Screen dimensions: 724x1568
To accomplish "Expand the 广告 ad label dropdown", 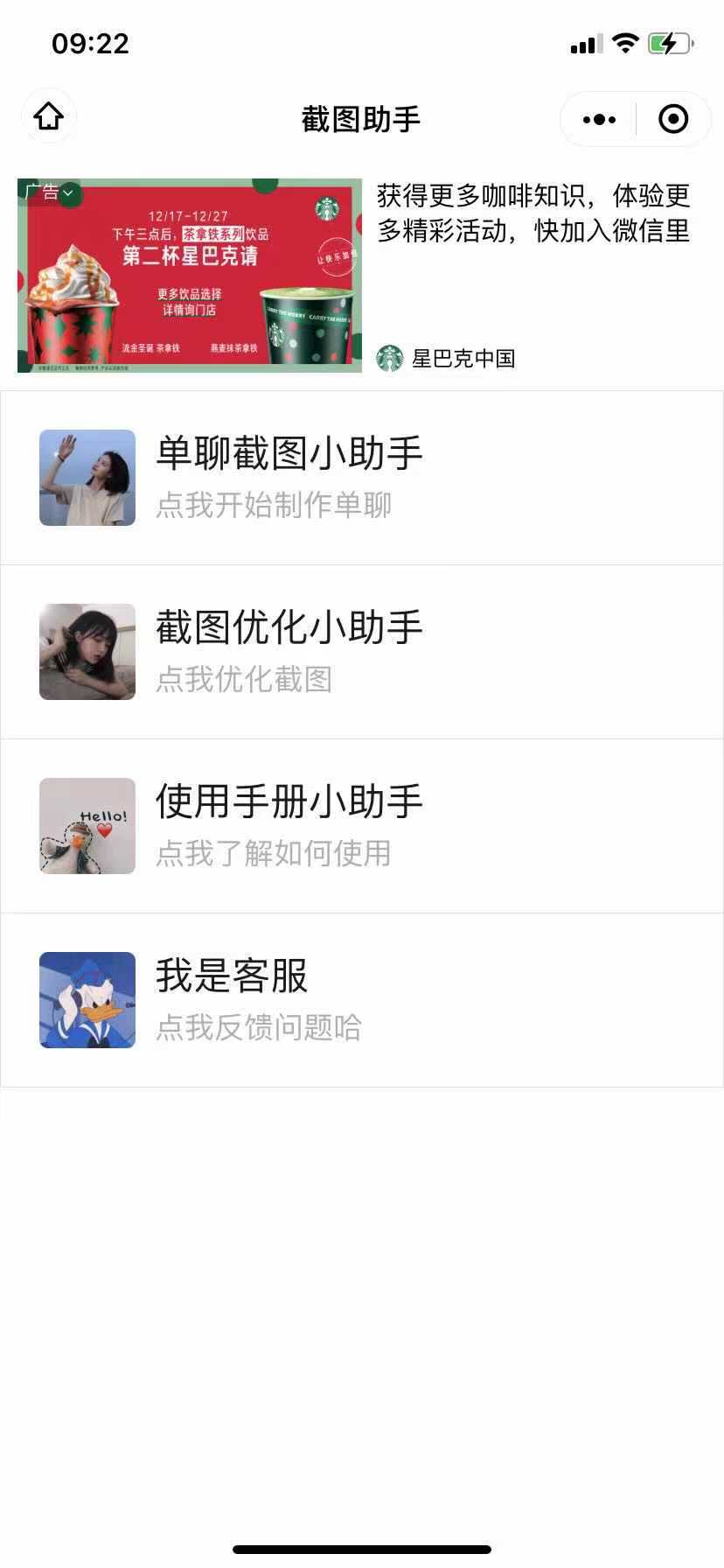I will click(x=50, y=192).
